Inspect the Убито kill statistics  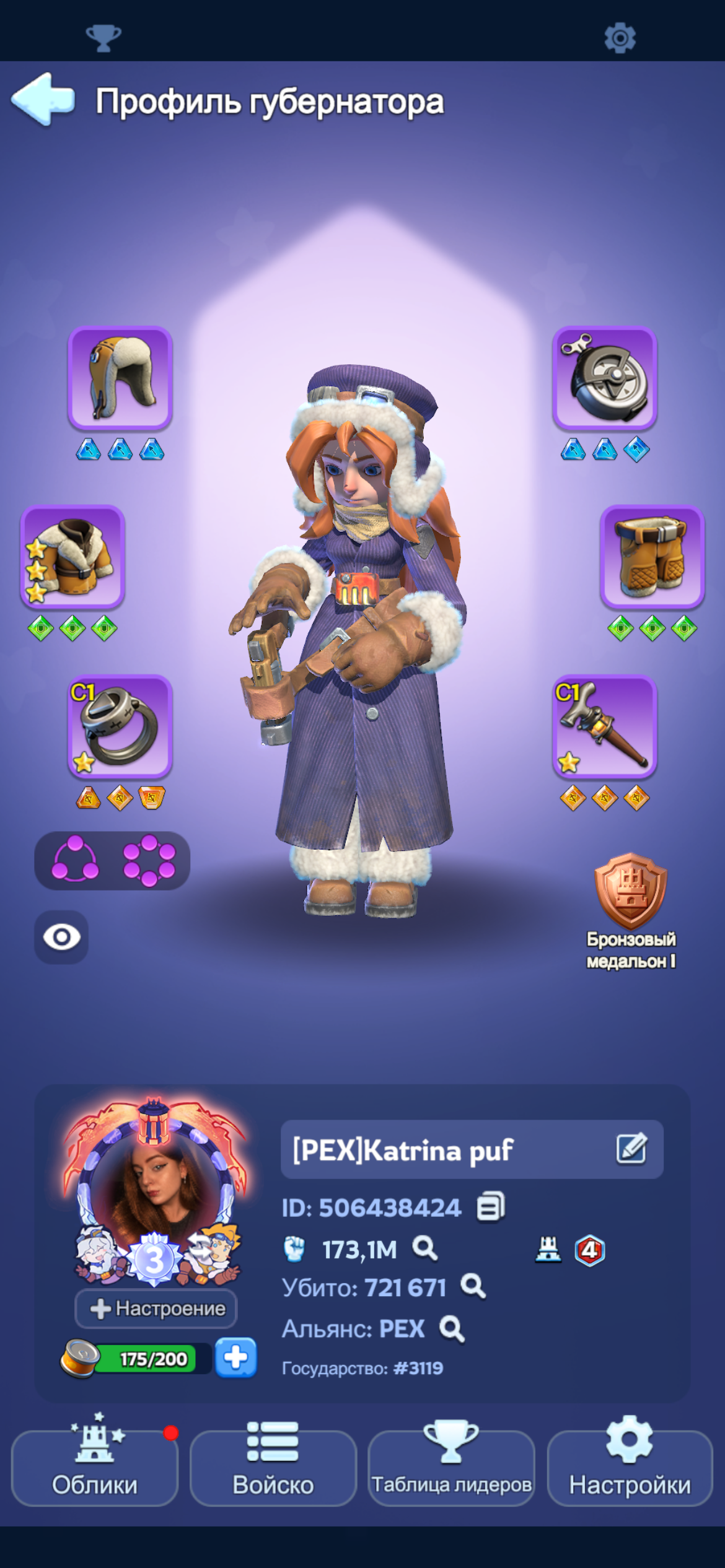pyautogui.click(x=473, y=1287)
